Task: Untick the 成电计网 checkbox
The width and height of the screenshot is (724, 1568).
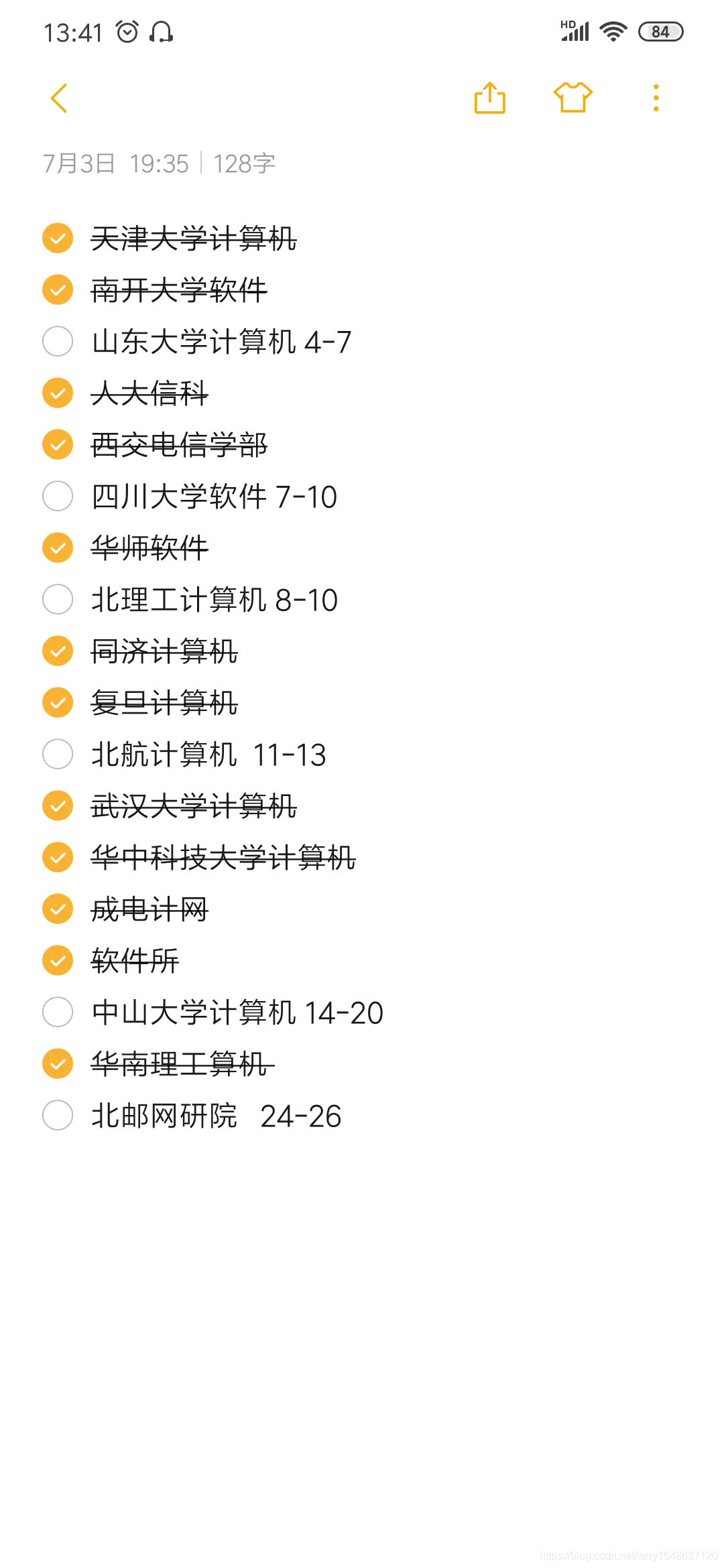Action: [58, 909]
